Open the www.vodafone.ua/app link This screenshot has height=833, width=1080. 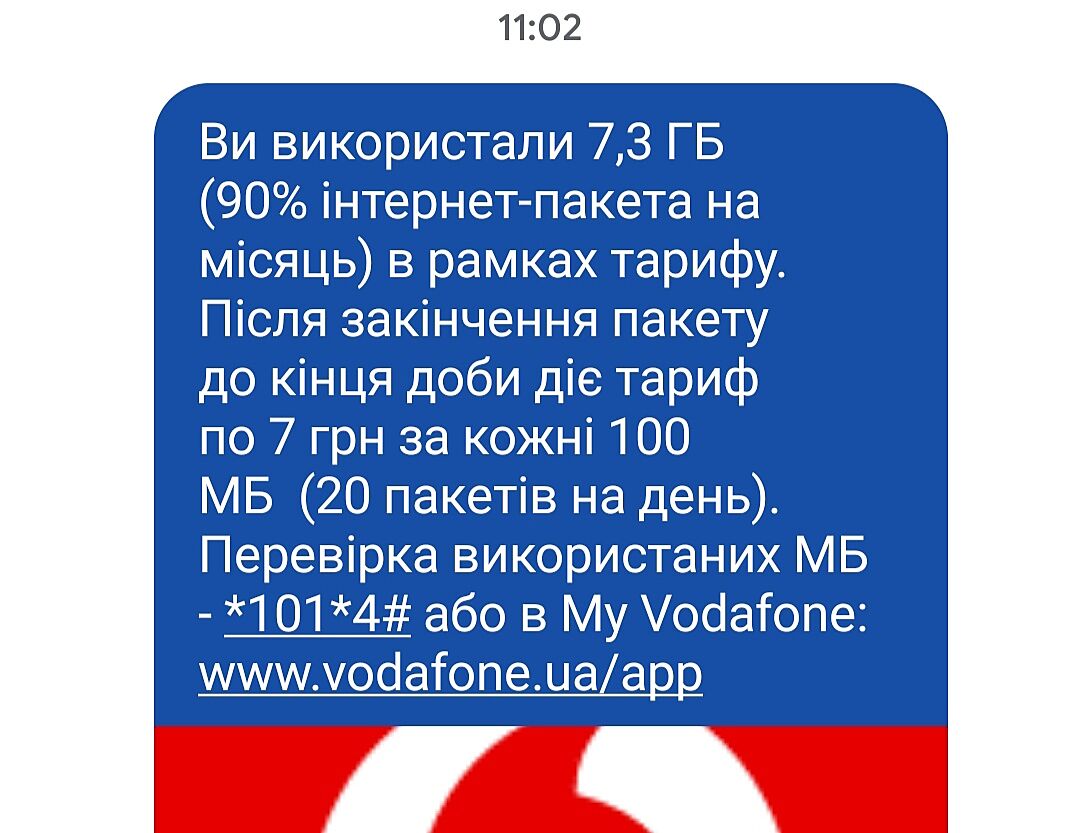(x=451, y=675)
